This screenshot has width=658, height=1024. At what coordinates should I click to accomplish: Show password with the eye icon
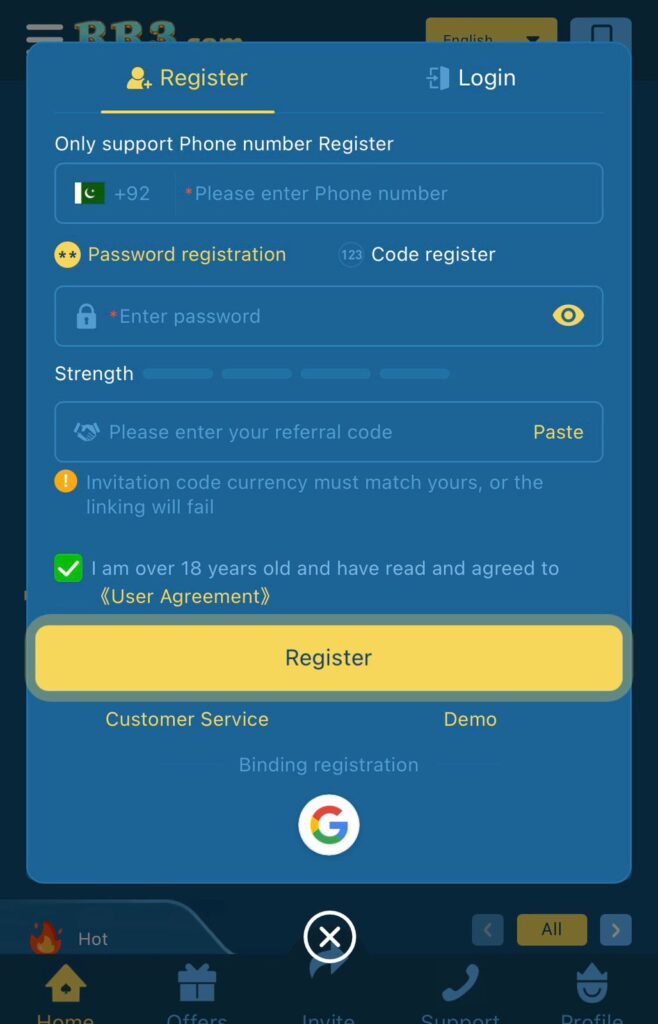(568, 316)
